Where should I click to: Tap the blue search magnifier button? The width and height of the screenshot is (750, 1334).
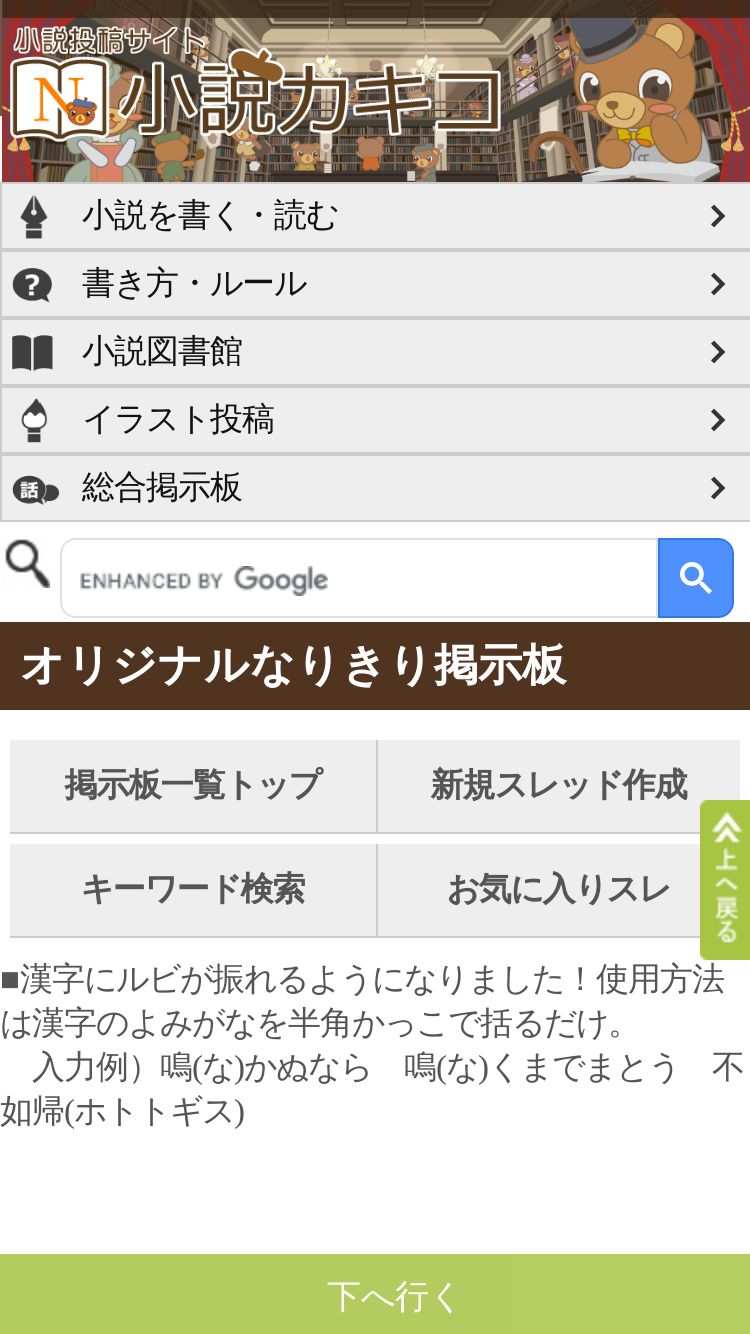click(696, 578)
